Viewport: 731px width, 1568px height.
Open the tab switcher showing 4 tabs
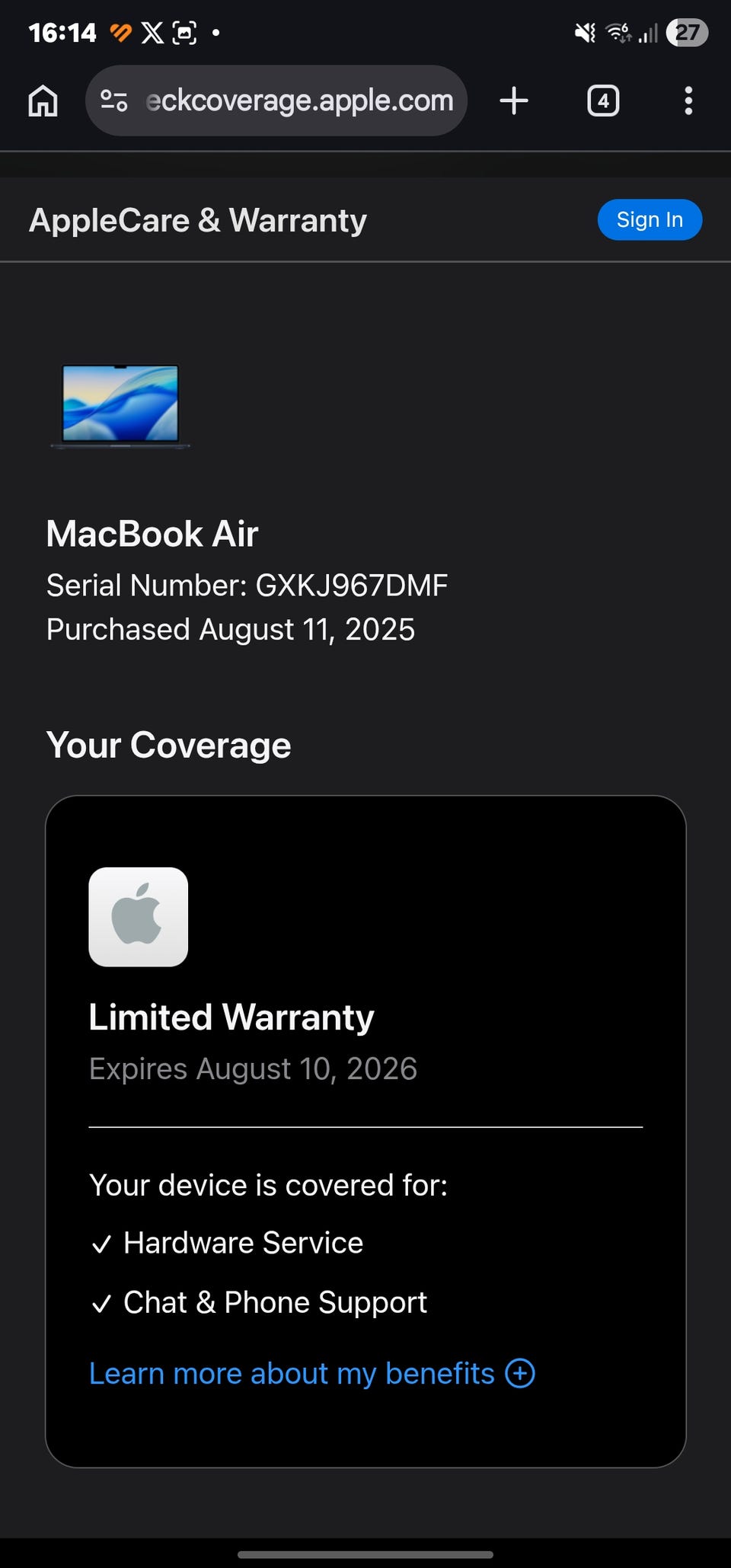pyautogui.click(x=603, y=101)
